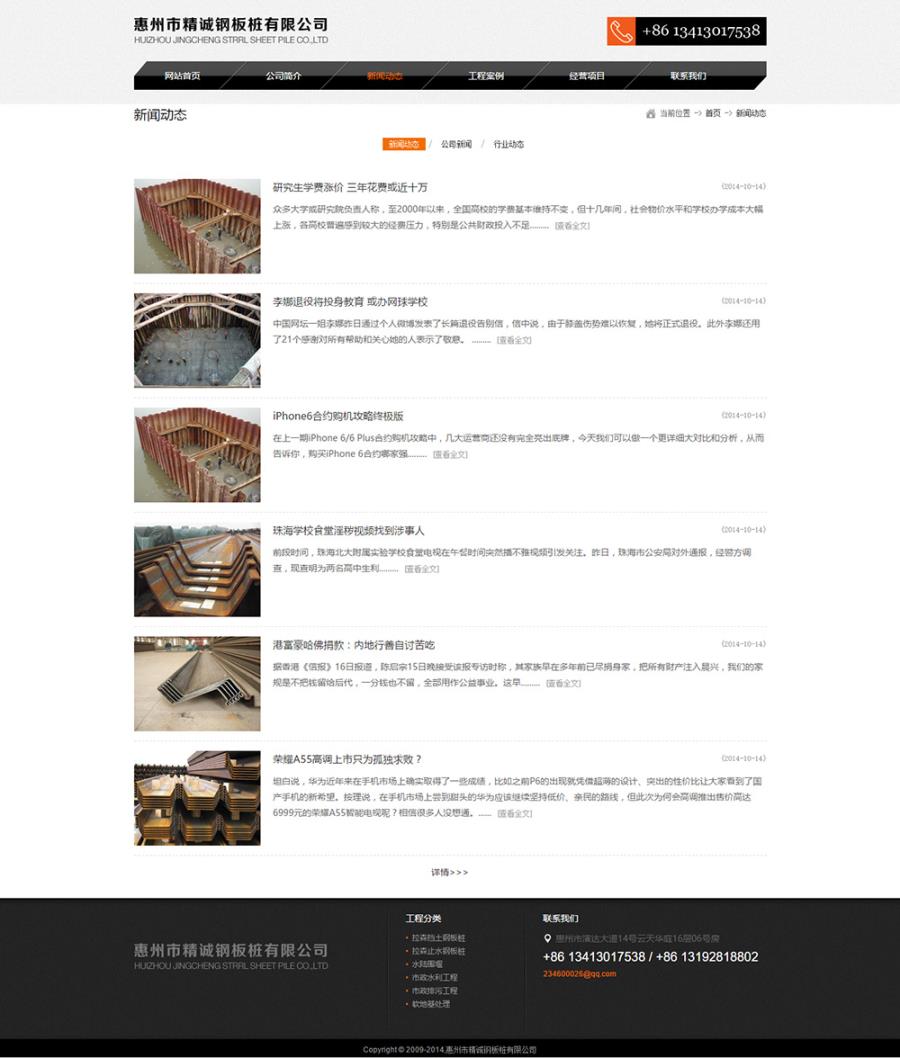Open article 研究生学费涨价 三年花费或近十万
Screen dimensions: 900x1058
click(x=350, y=187)
